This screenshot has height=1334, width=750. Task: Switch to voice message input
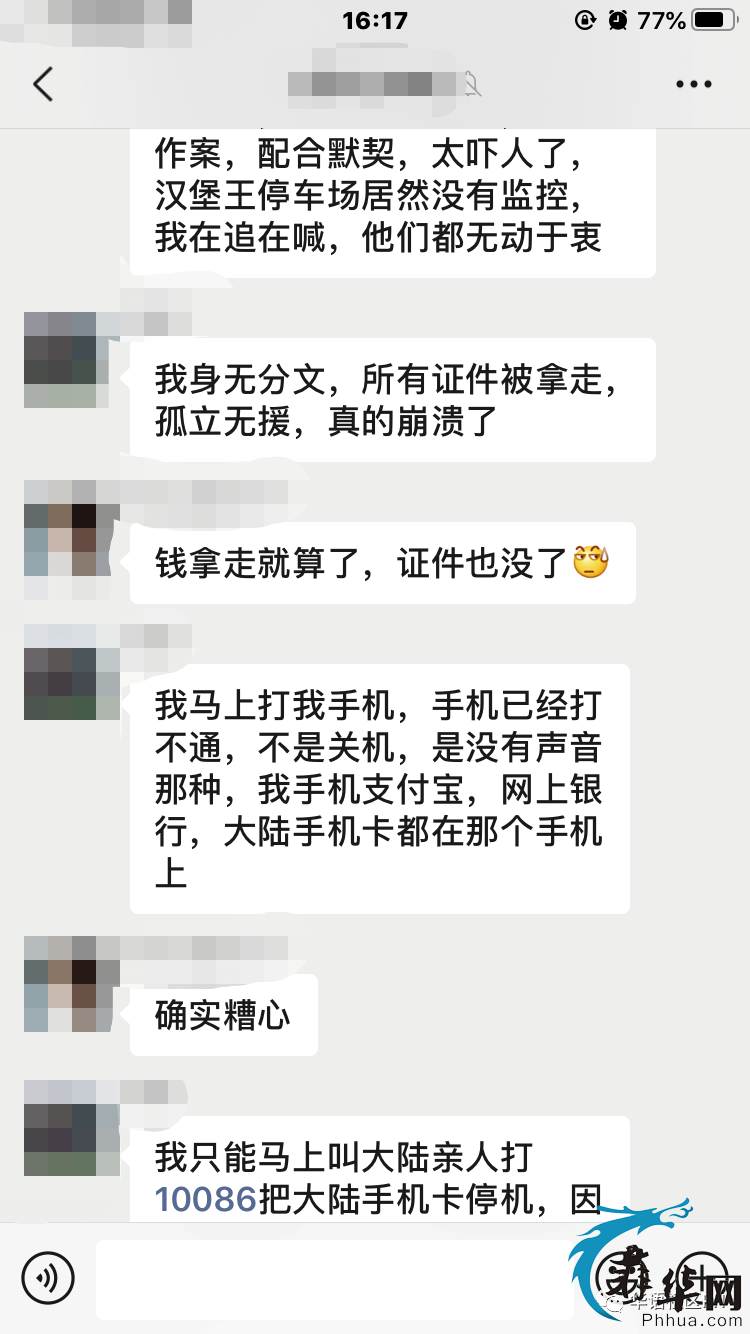[48, 1277]
